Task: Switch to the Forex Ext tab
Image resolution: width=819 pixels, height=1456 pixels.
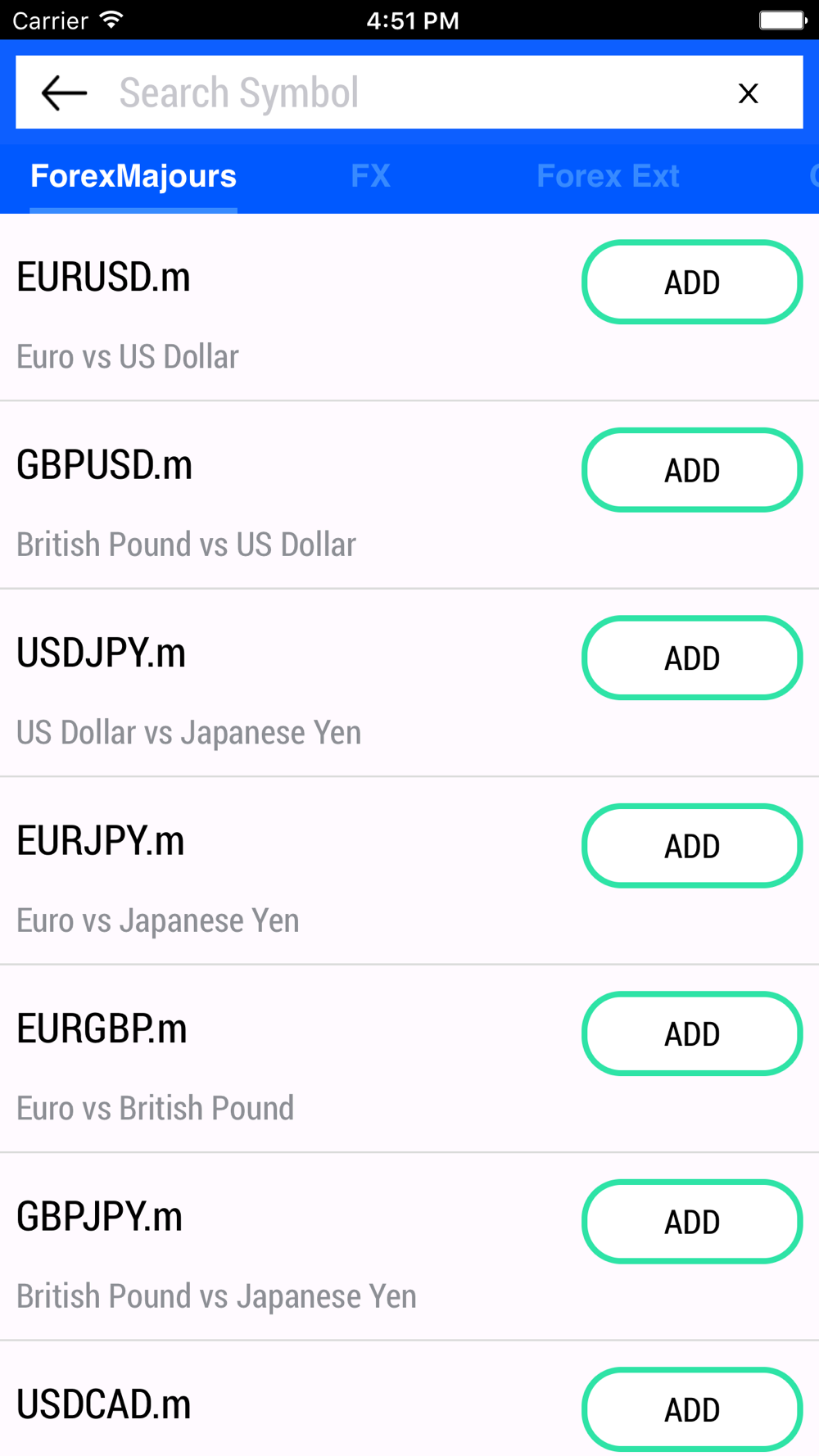Action: [x=608, y=176]
